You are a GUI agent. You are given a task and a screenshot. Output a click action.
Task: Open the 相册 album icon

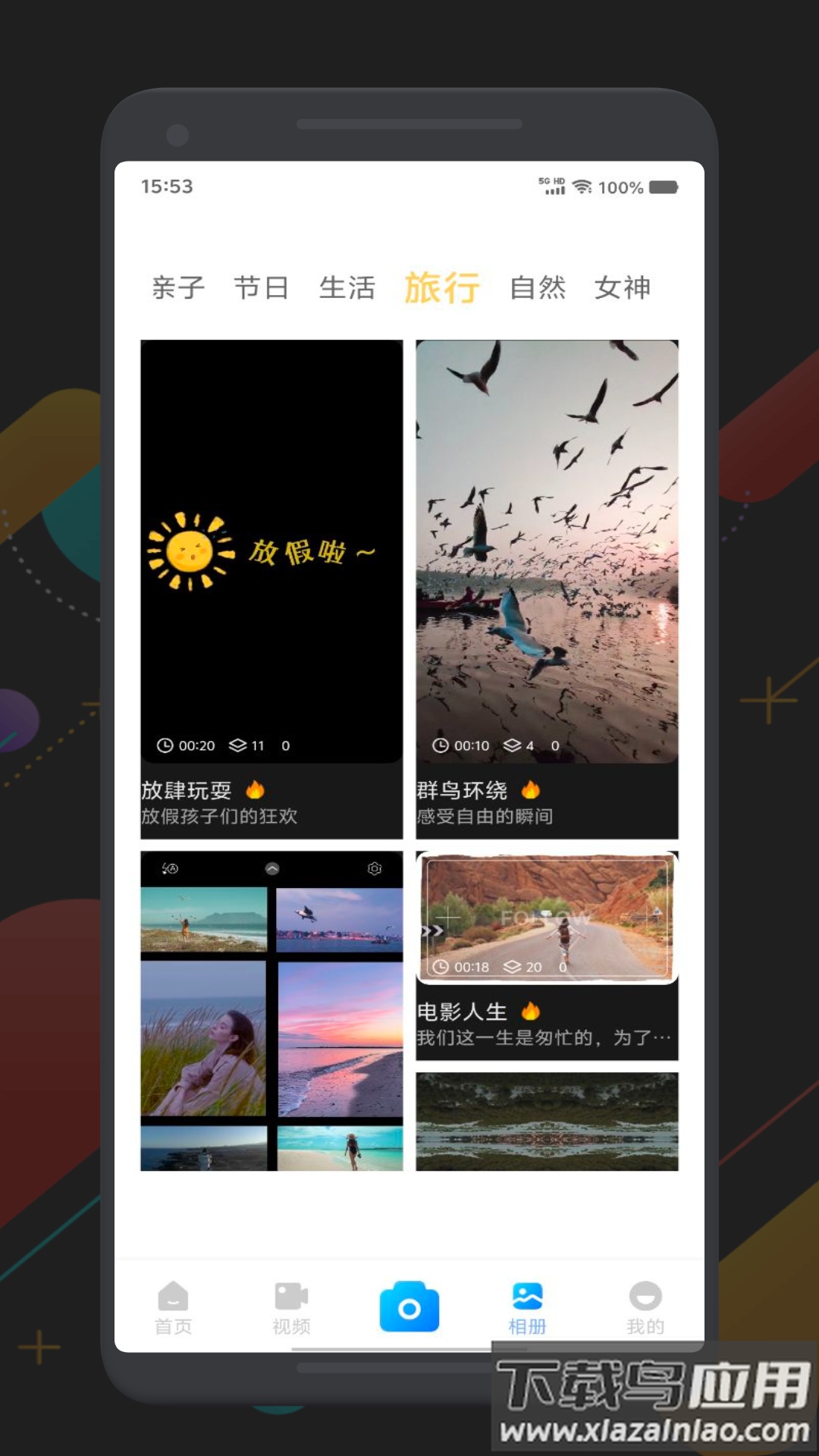click(528, 1297)
